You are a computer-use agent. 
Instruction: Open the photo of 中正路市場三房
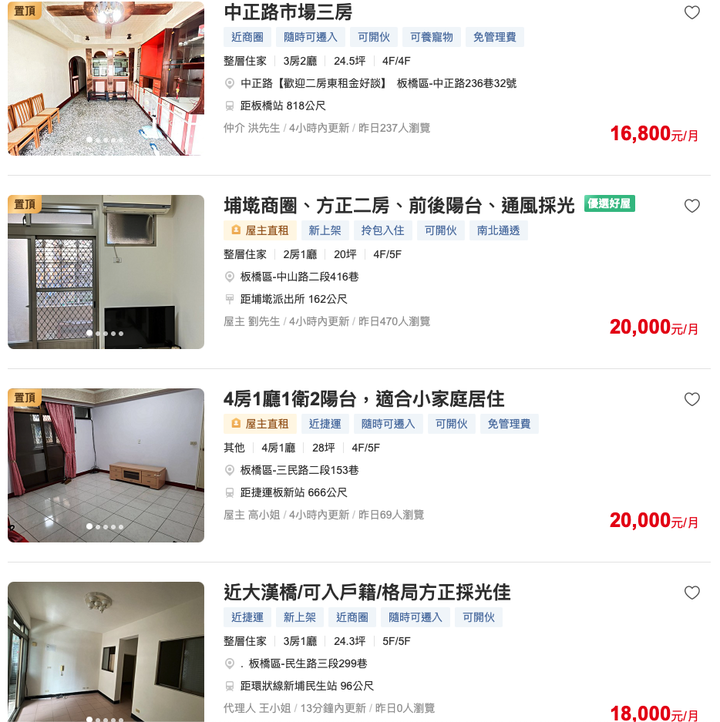(x=106, y=78)
